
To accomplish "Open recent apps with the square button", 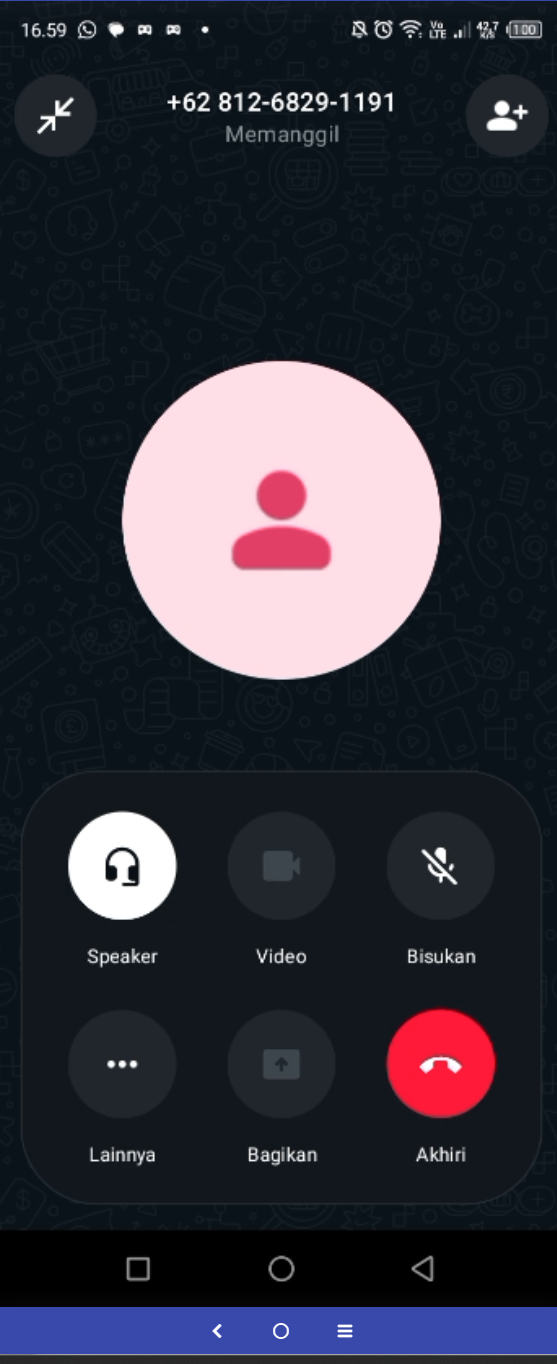I will point(138,1269).
